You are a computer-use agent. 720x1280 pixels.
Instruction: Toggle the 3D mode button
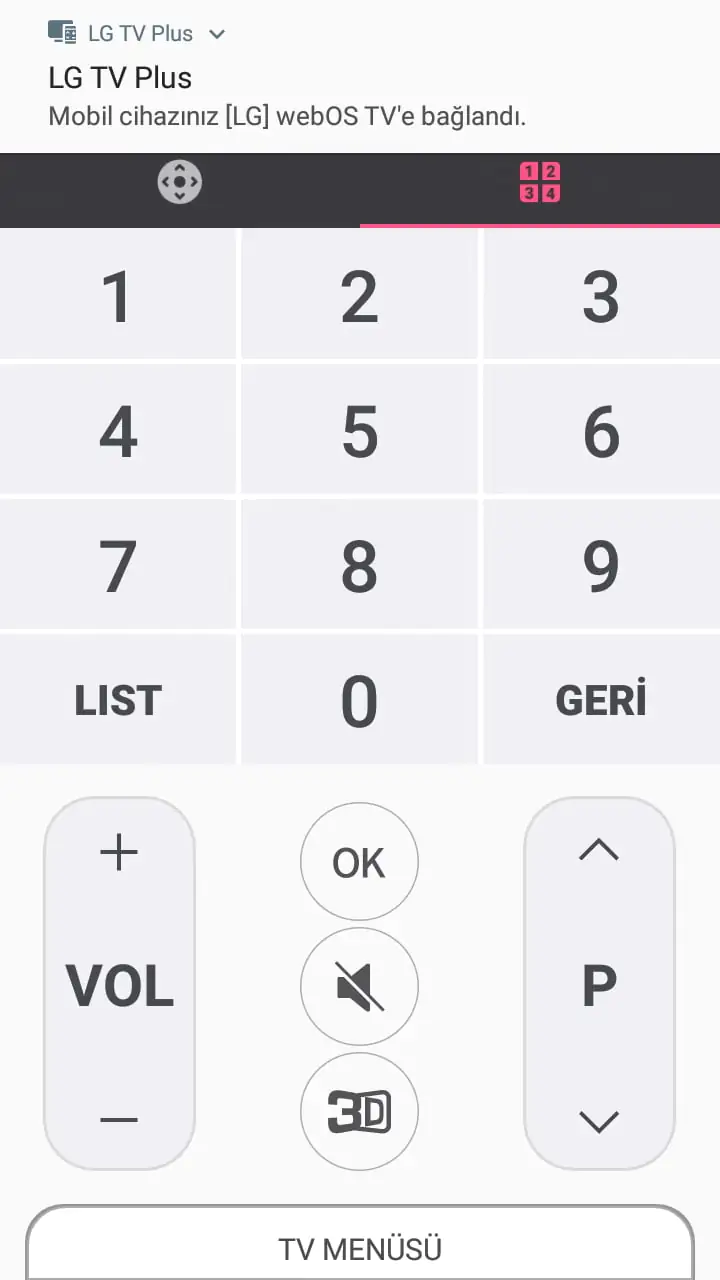359,1111
